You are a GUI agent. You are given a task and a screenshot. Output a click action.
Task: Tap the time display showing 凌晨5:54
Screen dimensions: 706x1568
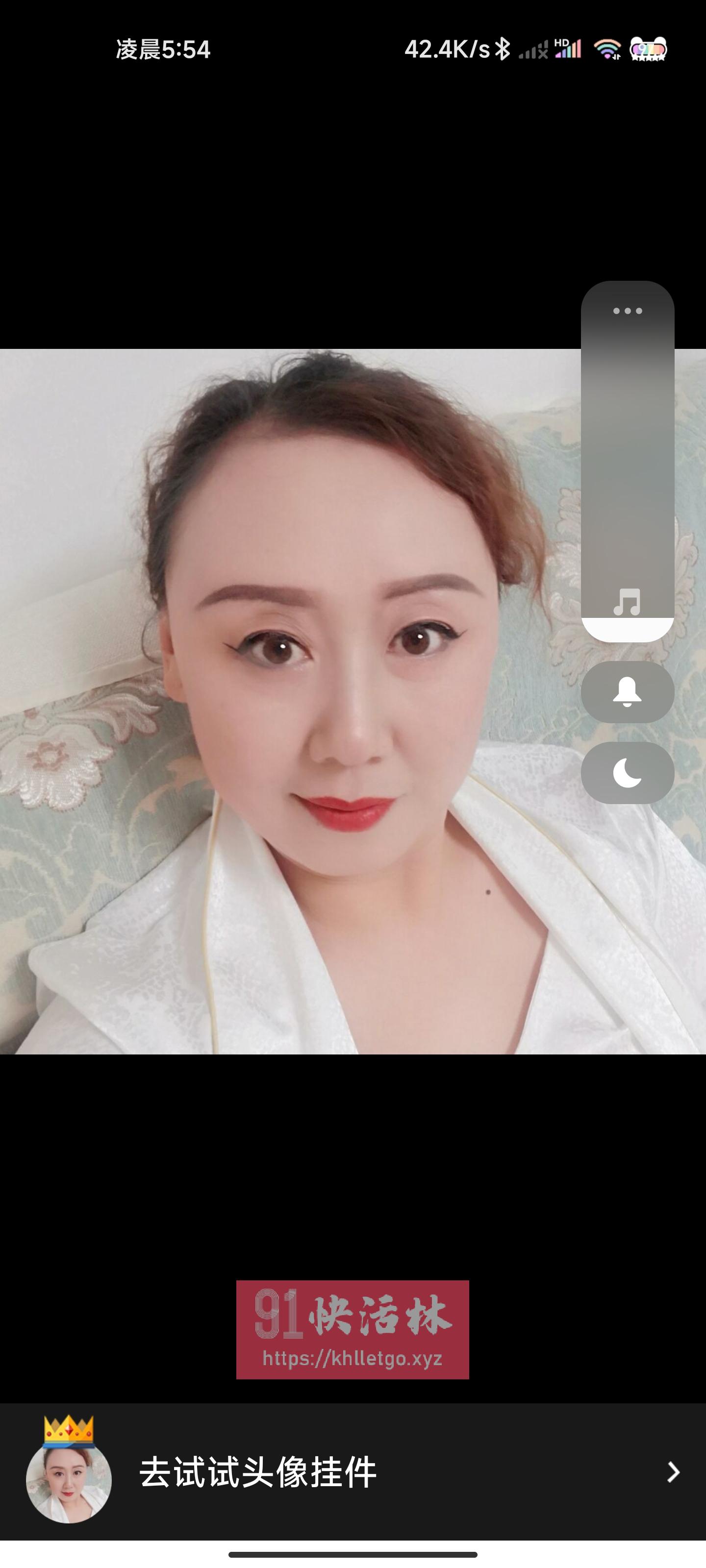point(161,49)
